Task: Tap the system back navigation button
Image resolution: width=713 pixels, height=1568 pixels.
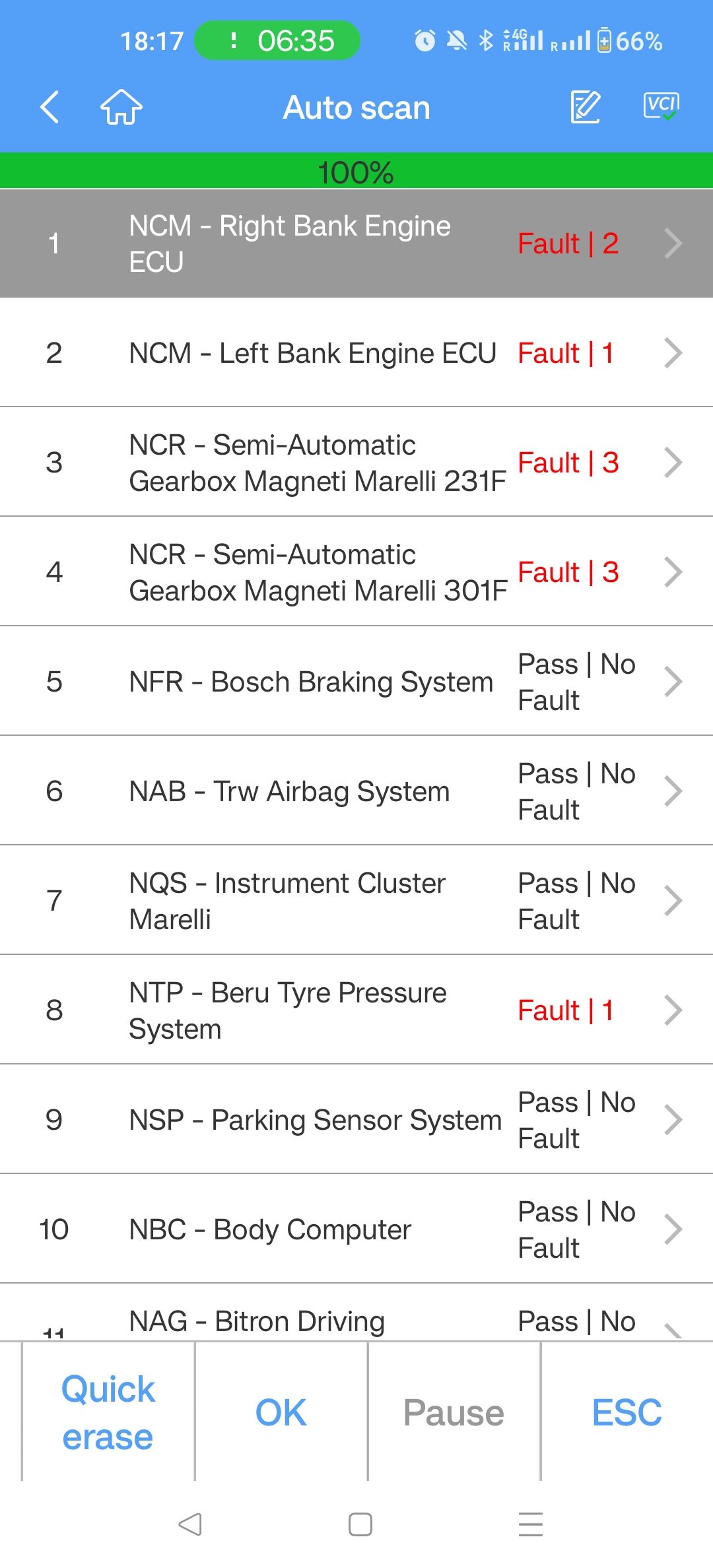Action: pyautogui.click(x=190, y=1524)
